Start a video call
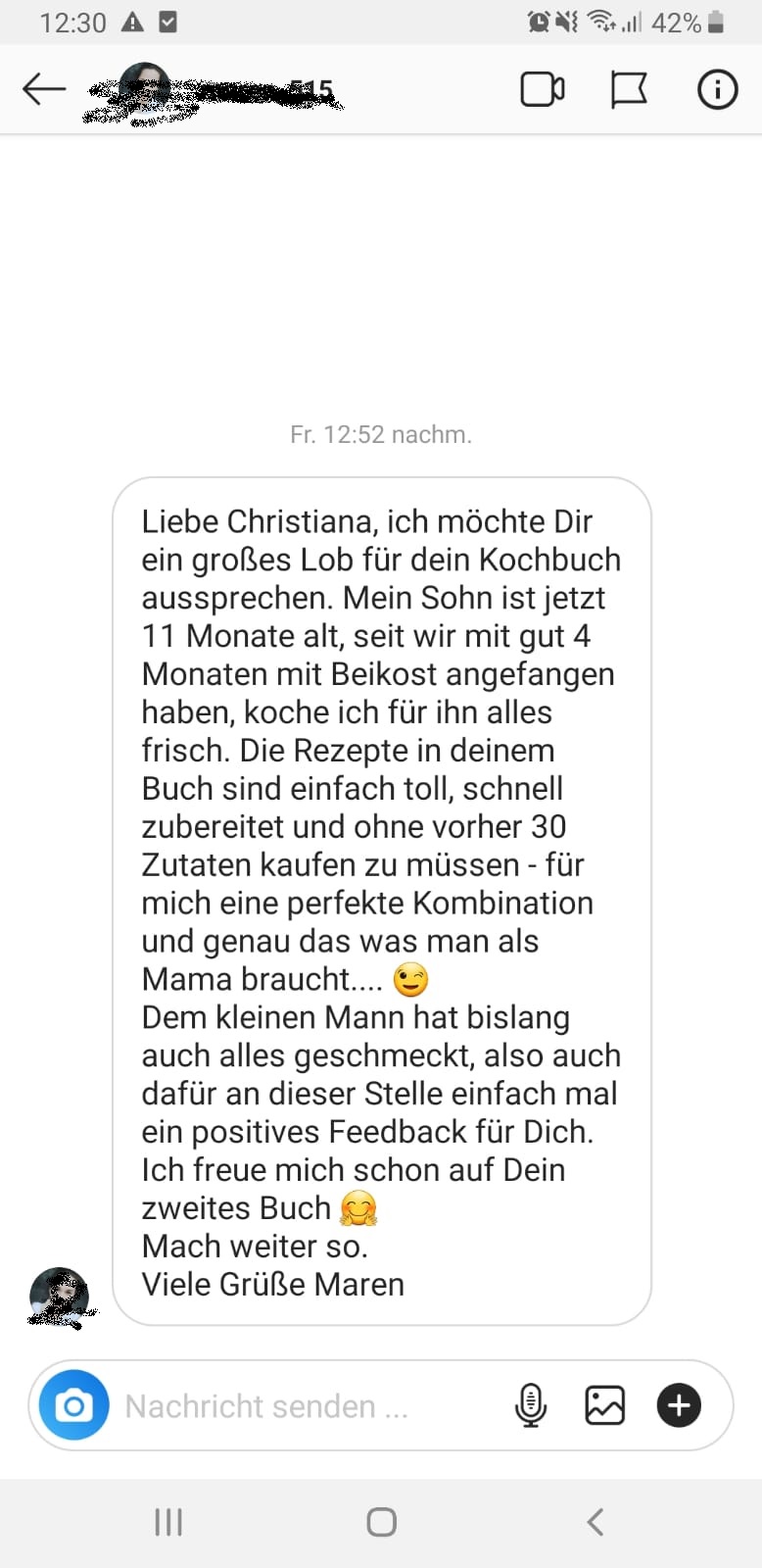 (x=542, y=89)
